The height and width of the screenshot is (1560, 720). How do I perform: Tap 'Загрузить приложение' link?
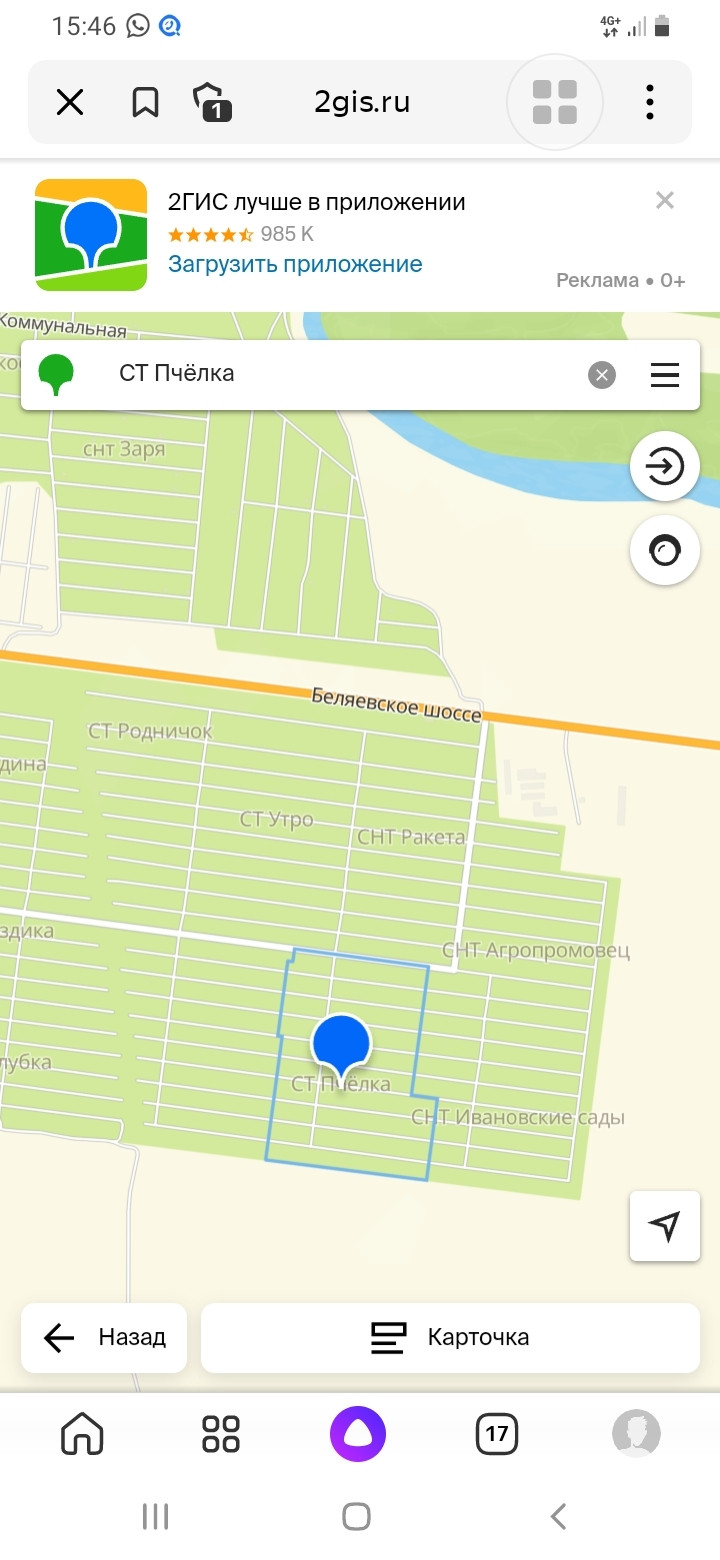coord(295,264)
